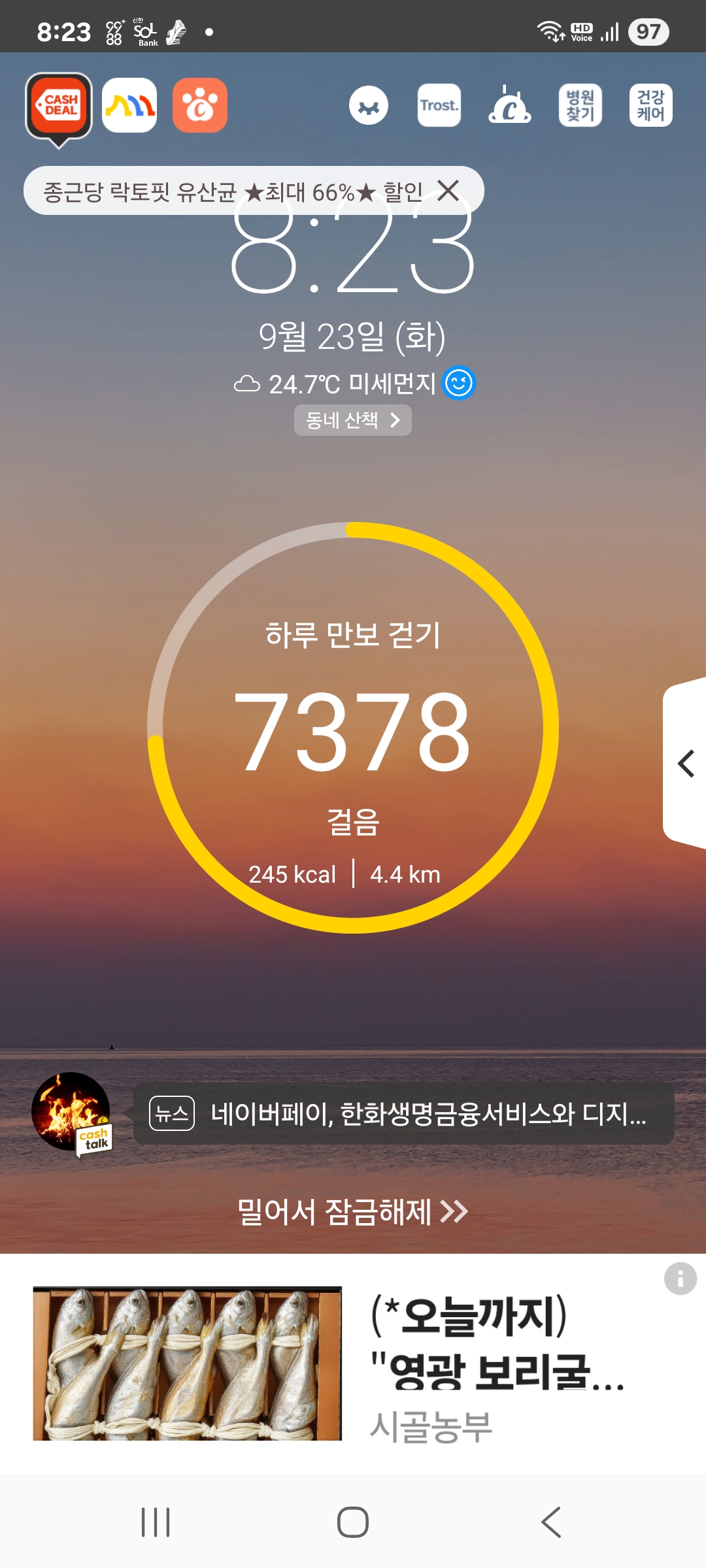Open the siren C icon shortcut

pyautogui.click(x=509, y=105)
